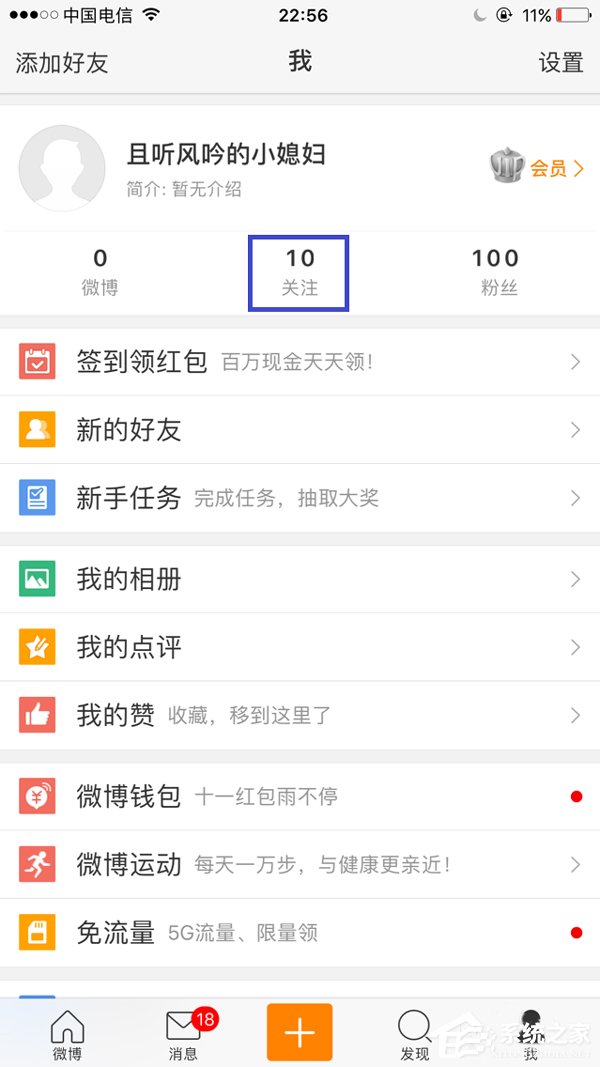View my 微博 posts count
This screenshot has height=1067, width=600.
pyautogui.click(x=100, y=272)
